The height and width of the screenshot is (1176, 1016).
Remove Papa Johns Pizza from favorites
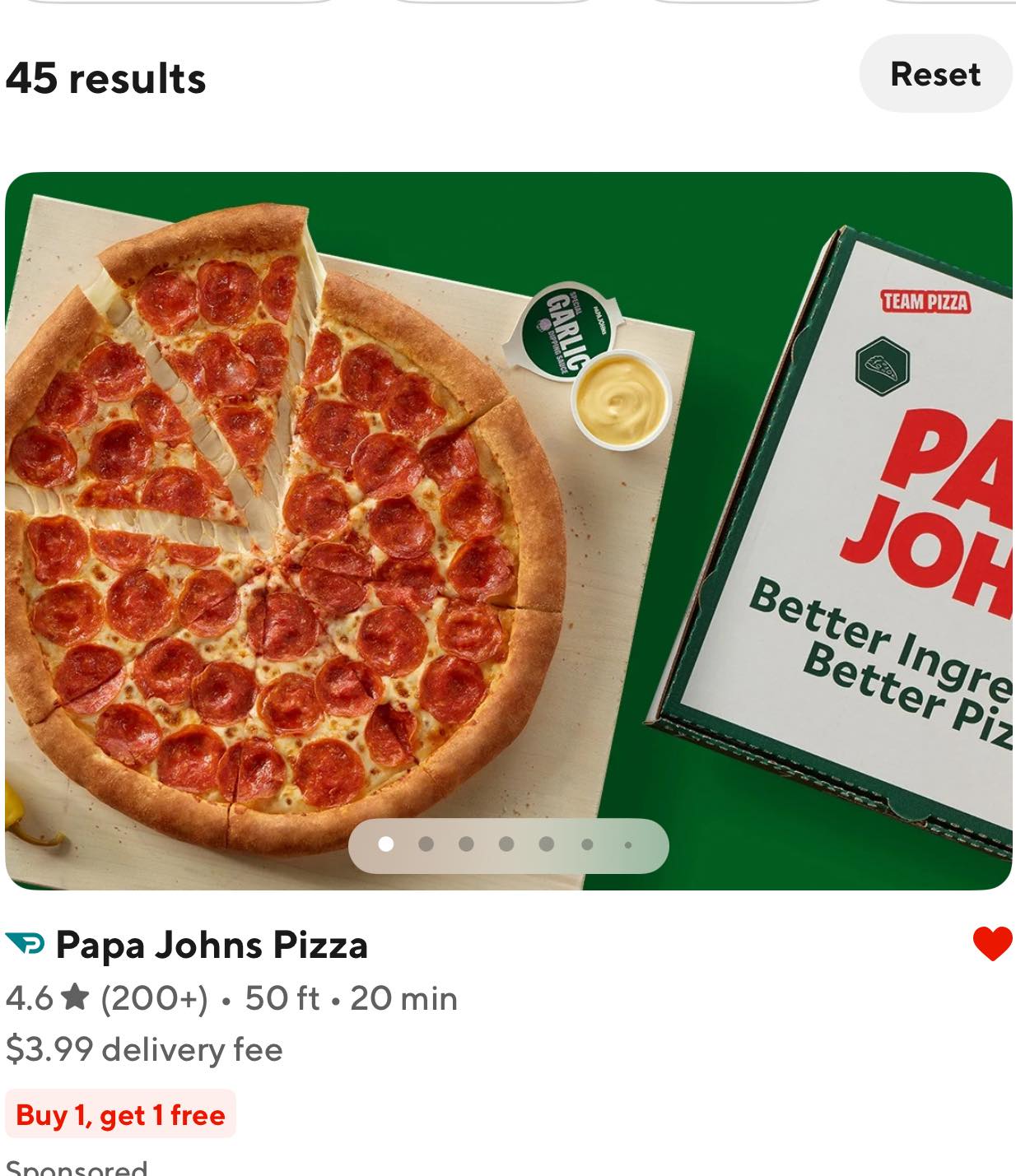[x=991, y=943]
